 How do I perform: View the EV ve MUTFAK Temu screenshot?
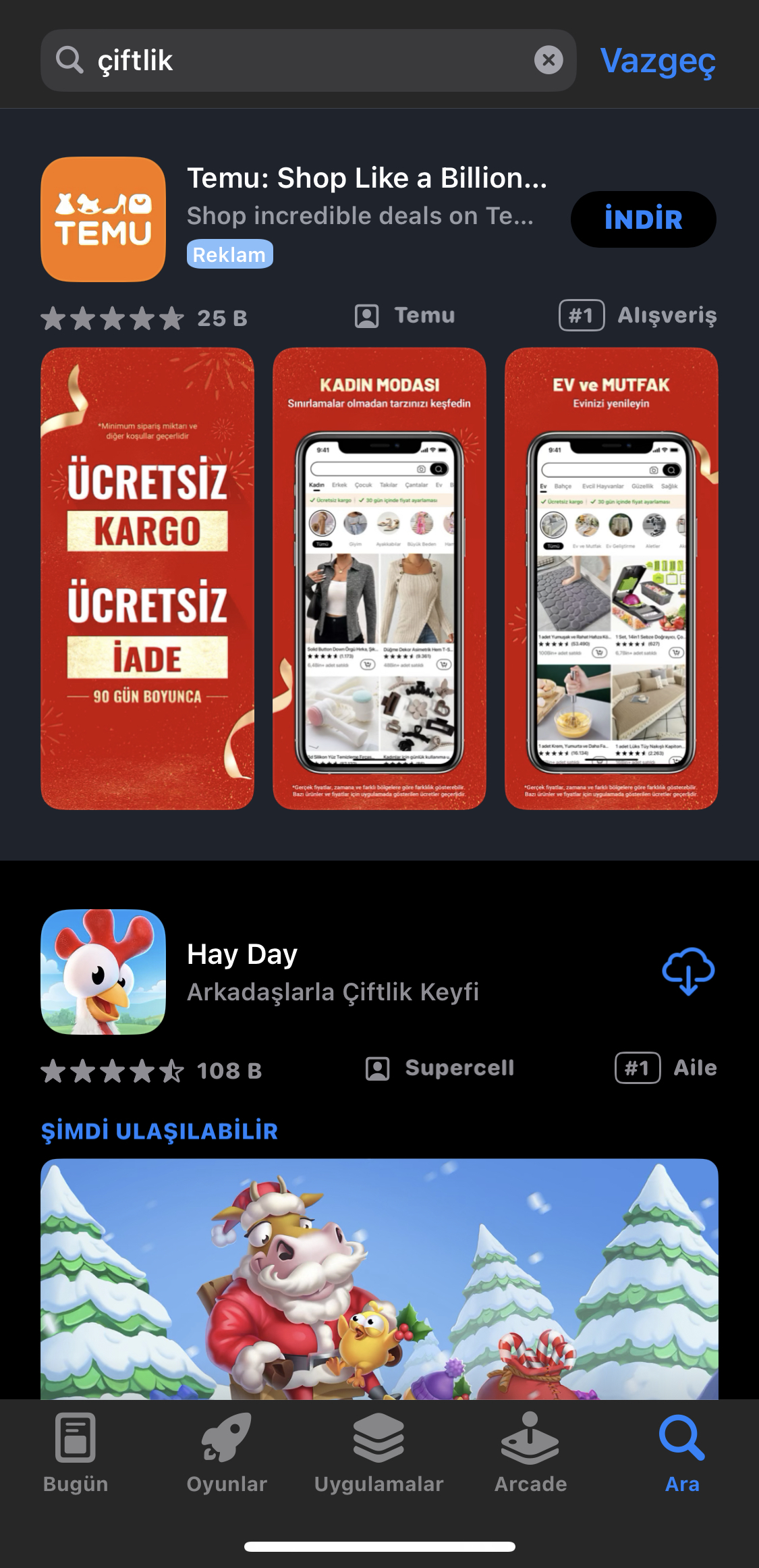[611, 578]
